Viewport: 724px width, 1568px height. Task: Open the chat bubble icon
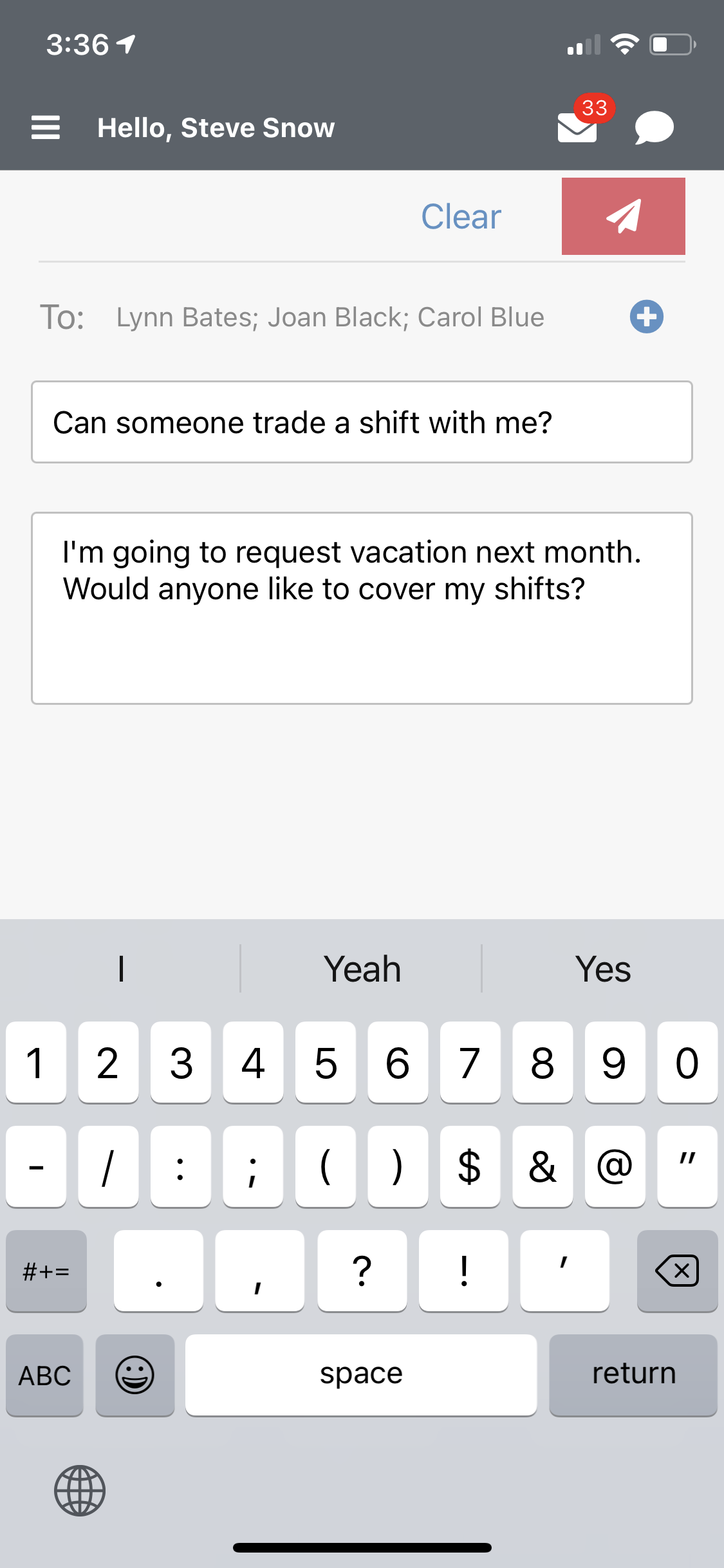tap(654, 127)
